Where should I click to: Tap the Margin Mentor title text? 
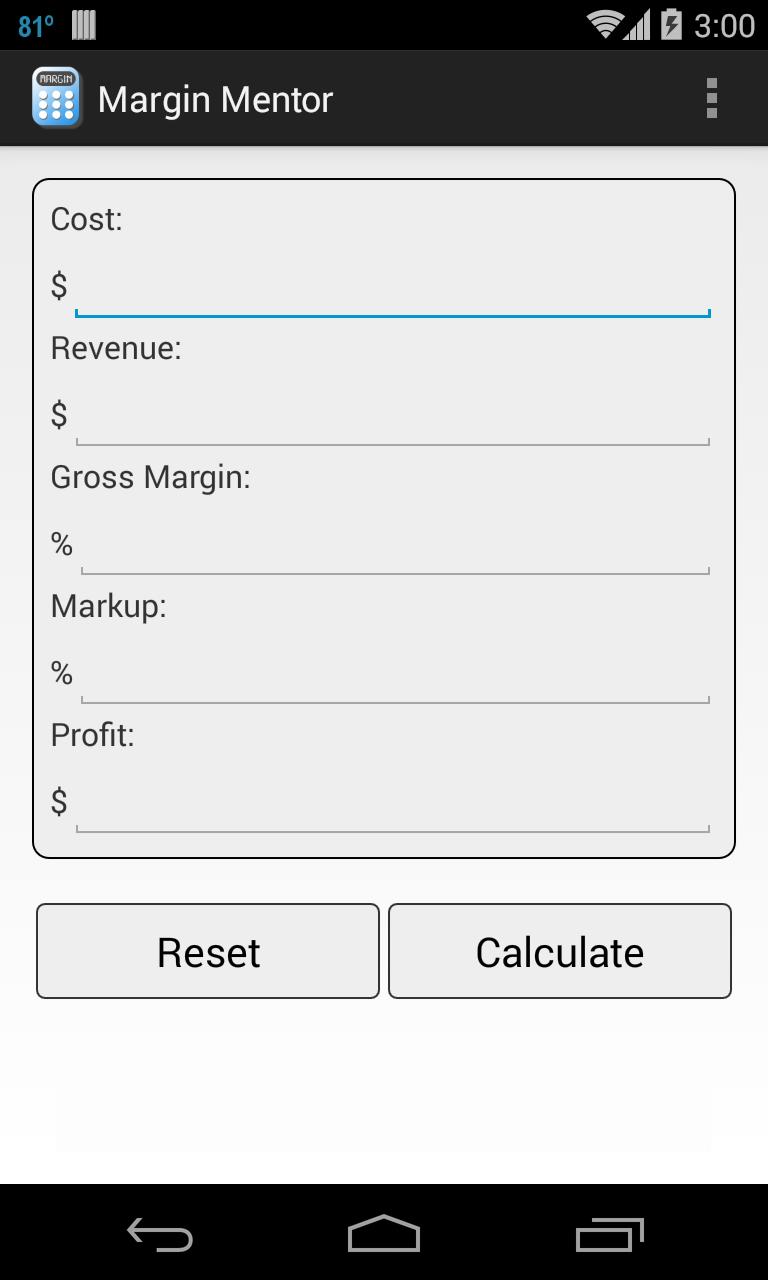[215, 98]
